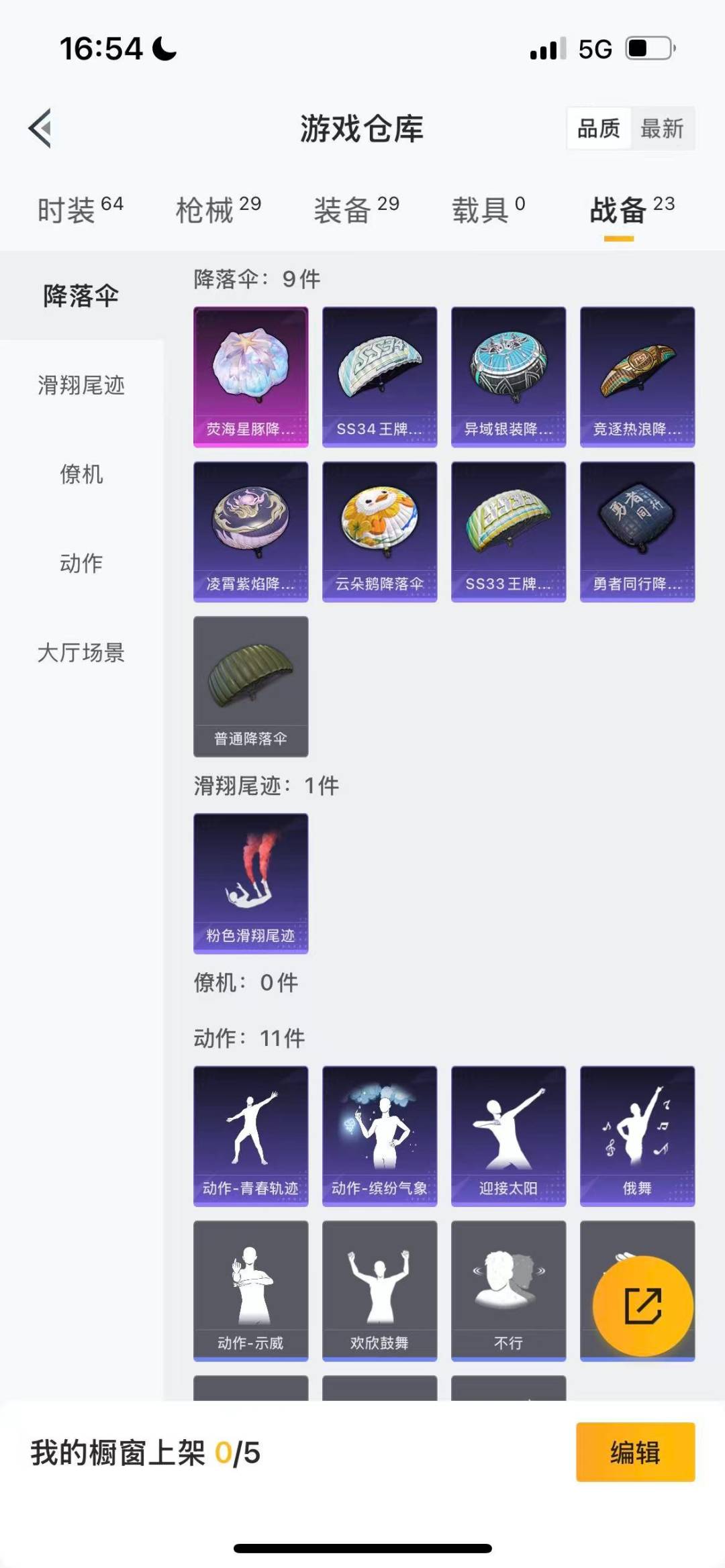Open the 装备 tab

point(356,210)
